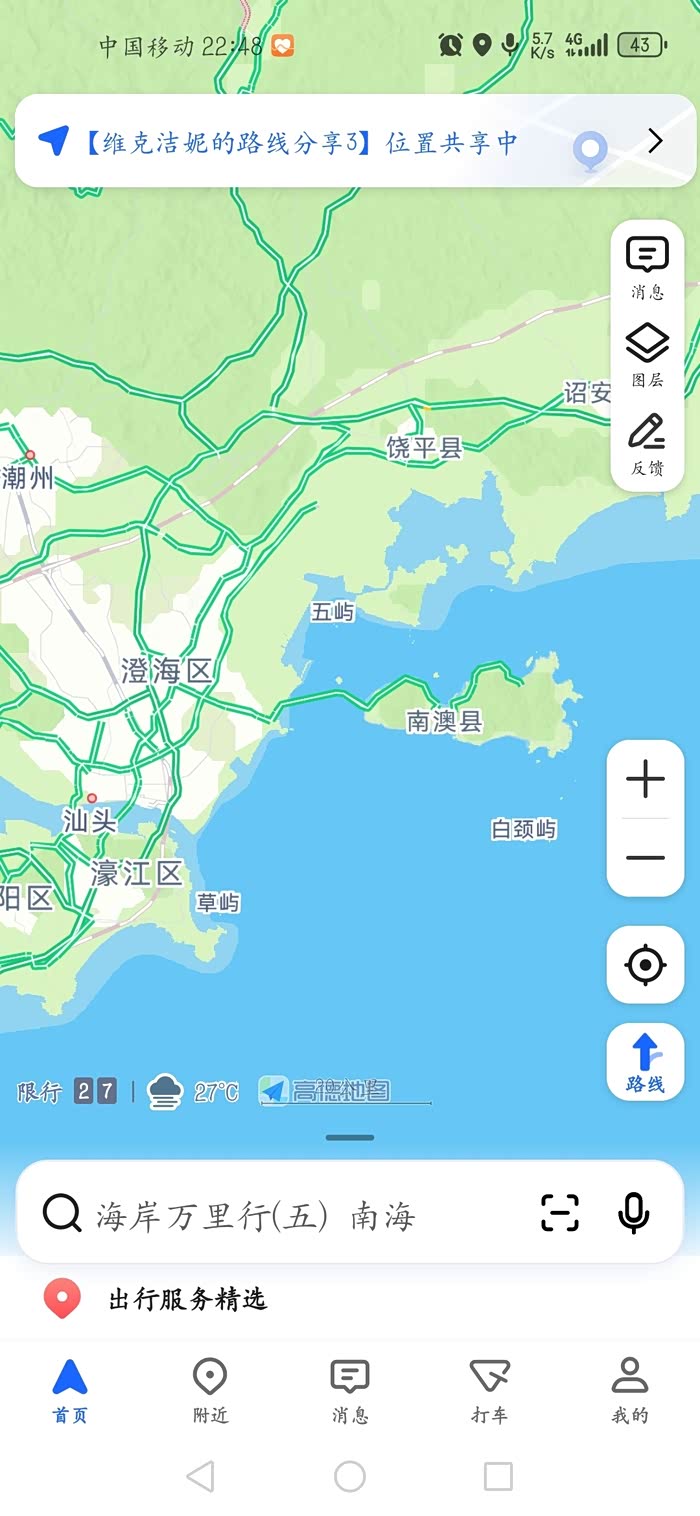Zoom in the map with plus

[x=645, y=779]
